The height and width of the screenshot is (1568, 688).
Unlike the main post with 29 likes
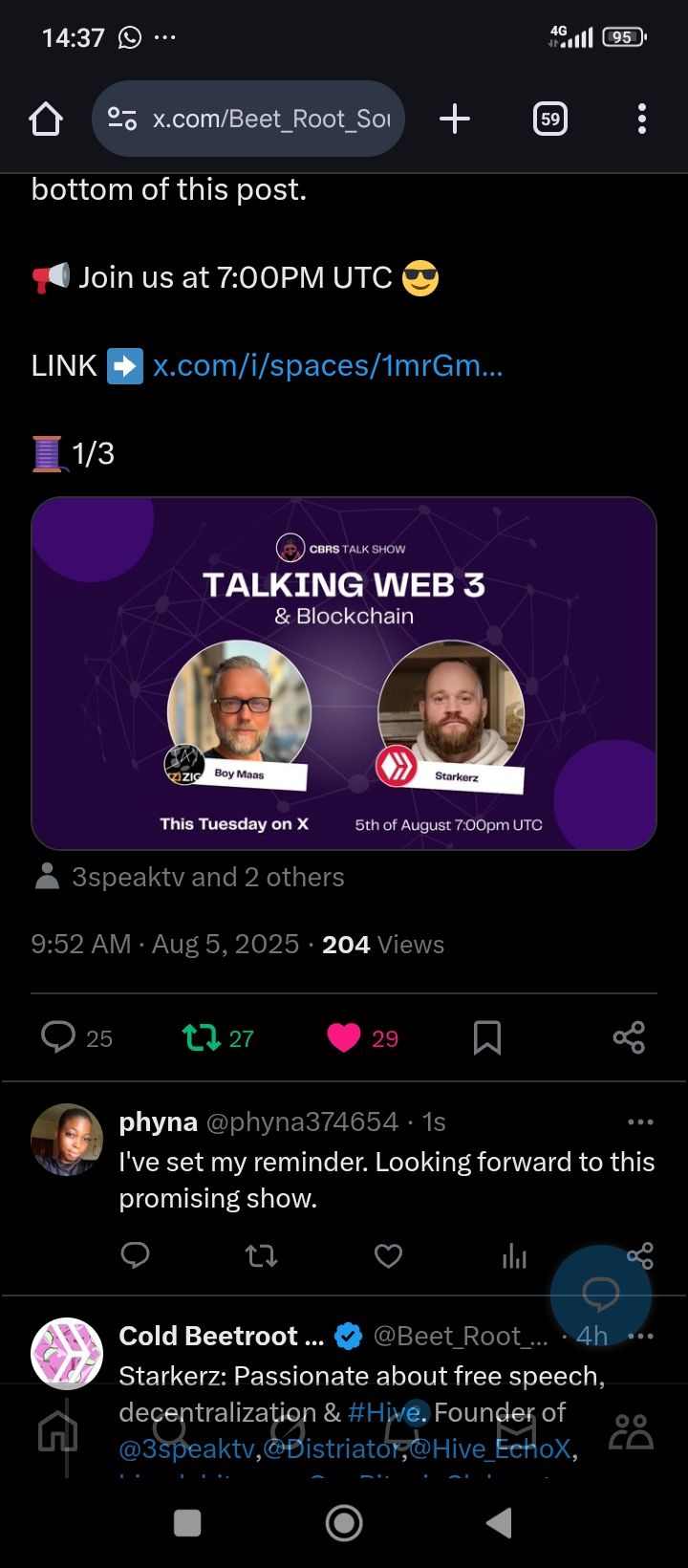point(344,1037)
